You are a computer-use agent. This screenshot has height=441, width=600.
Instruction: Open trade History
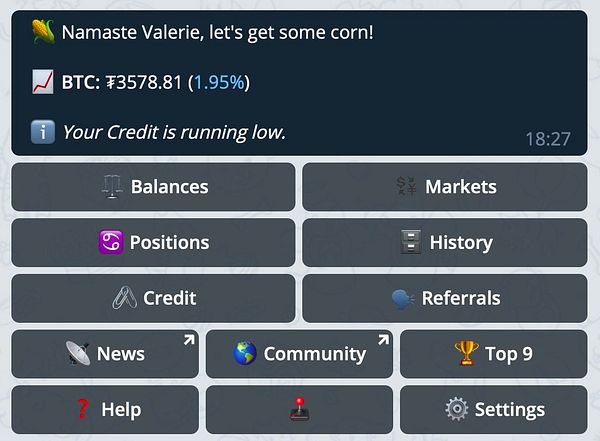(444, 243)
